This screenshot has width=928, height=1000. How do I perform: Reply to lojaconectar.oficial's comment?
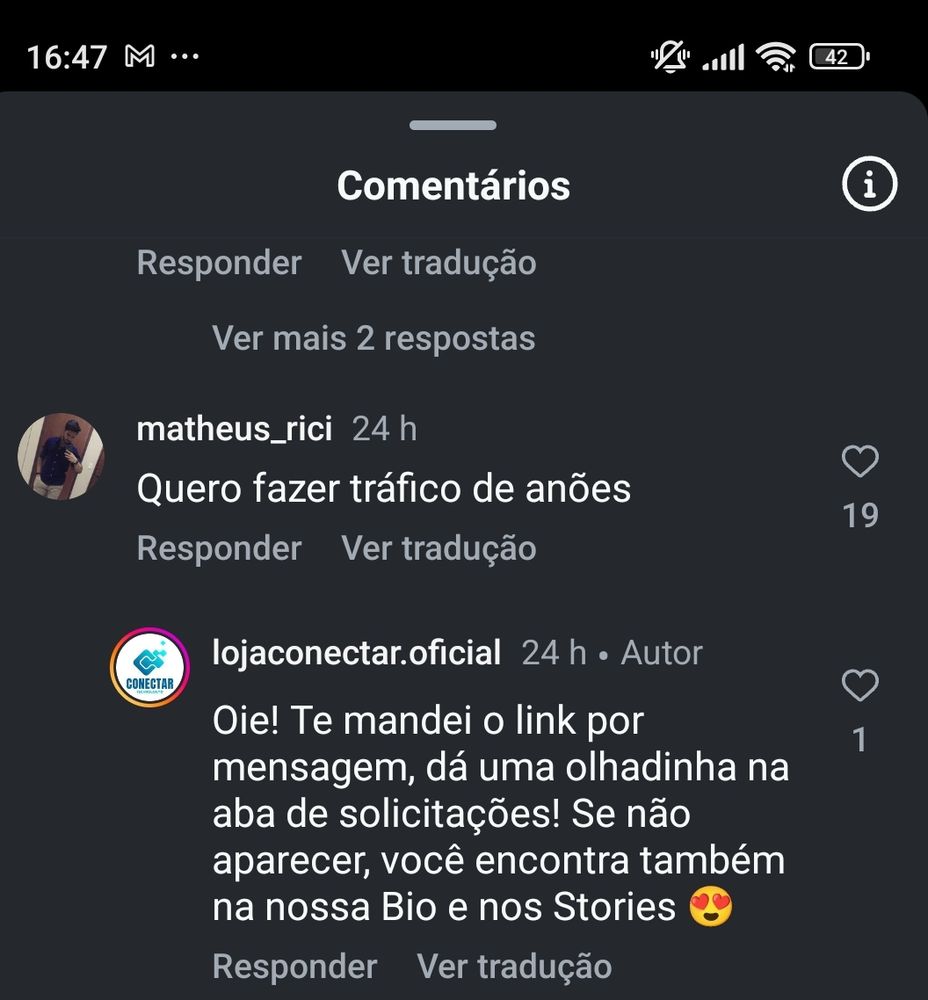(x=295, y=966)
